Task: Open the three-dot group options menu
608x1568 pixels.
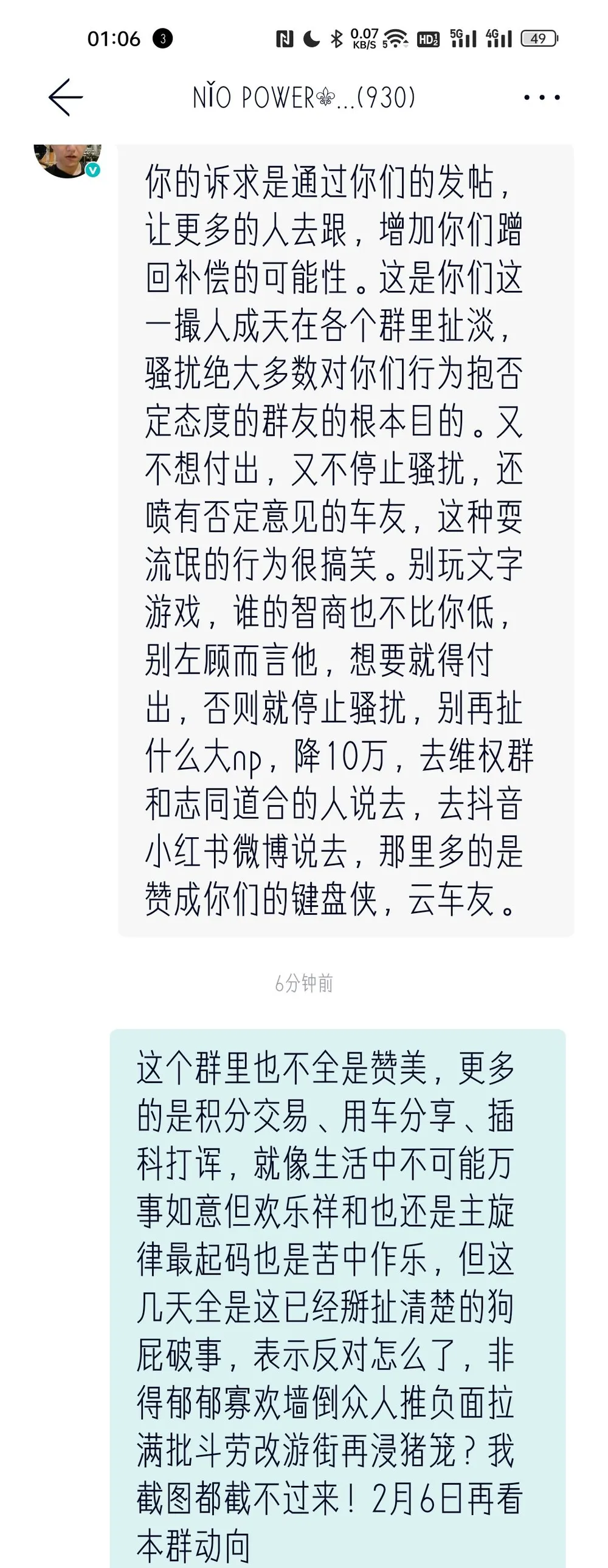Action: (x=541, y=97)
